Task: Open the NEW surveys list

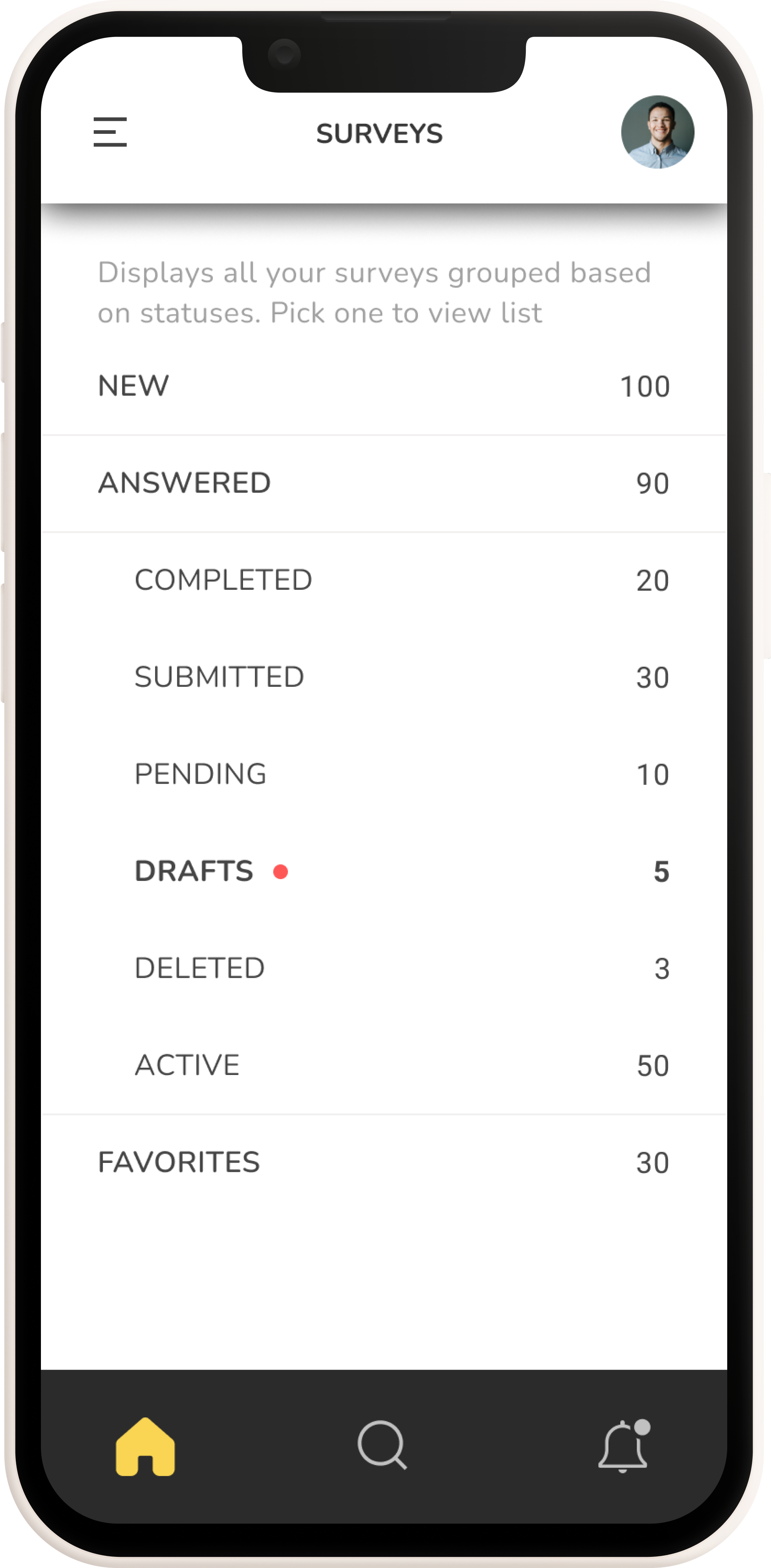Action: [384, 386]
